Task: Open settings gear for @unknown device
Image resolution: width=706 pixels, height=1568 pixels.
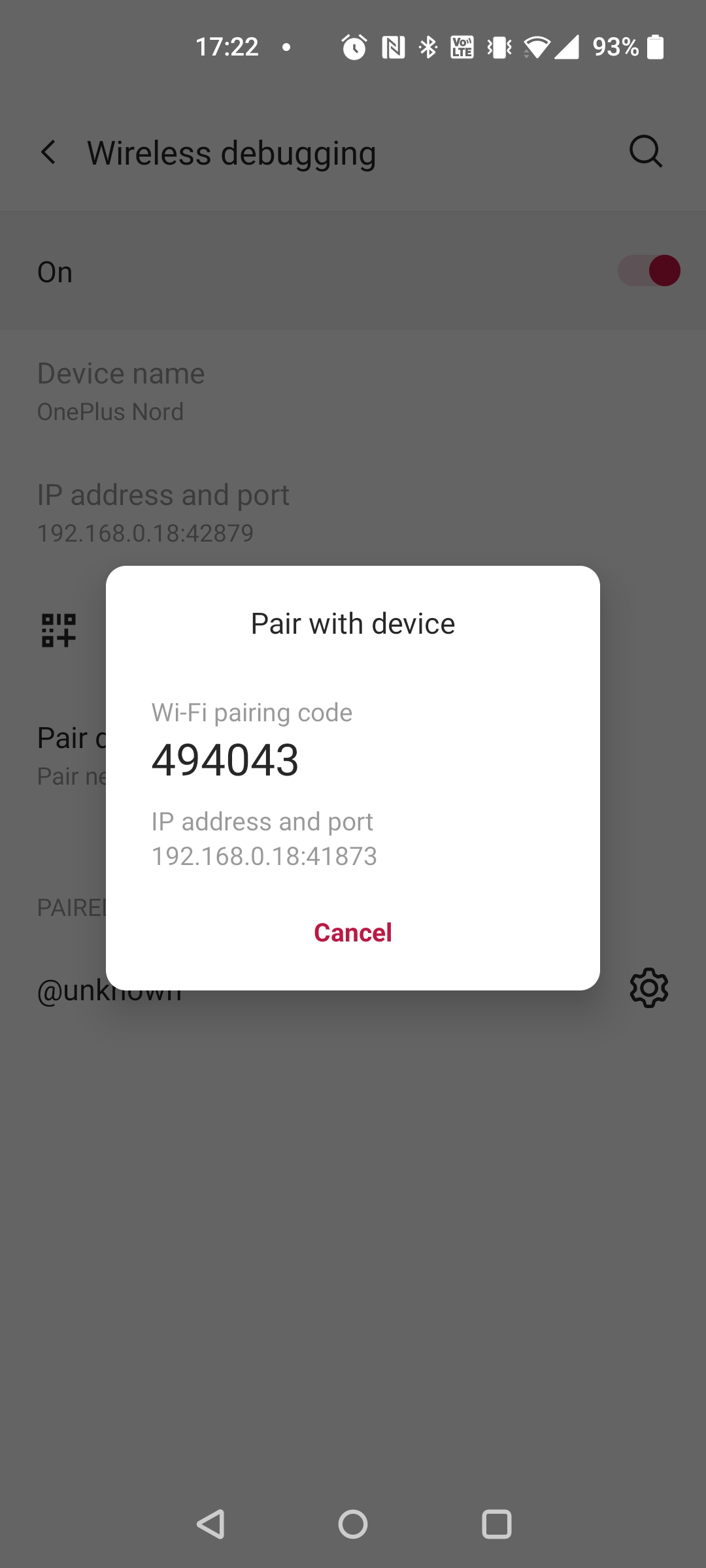Action: click(x=649, y=988)
